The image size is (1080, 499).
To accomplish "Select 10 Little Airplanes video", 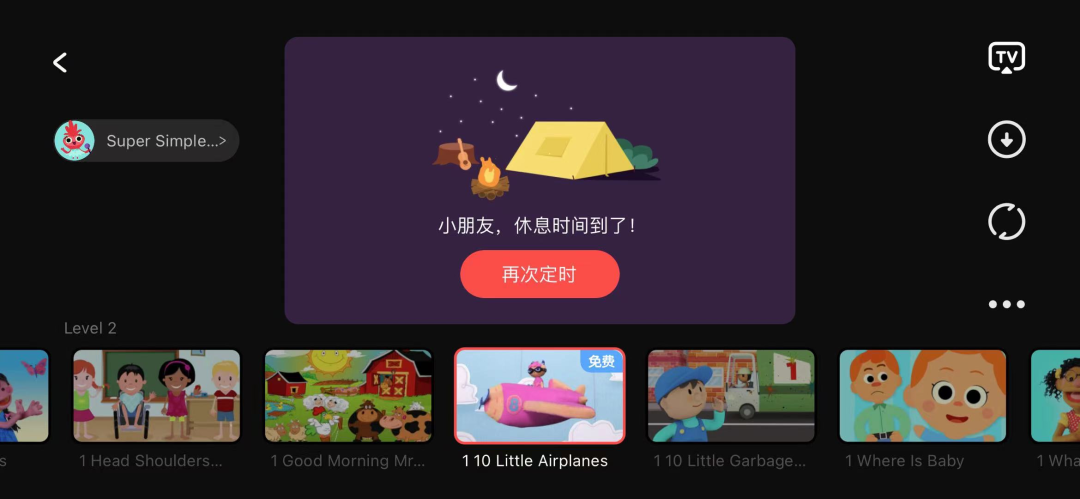I will click(539, 396).
